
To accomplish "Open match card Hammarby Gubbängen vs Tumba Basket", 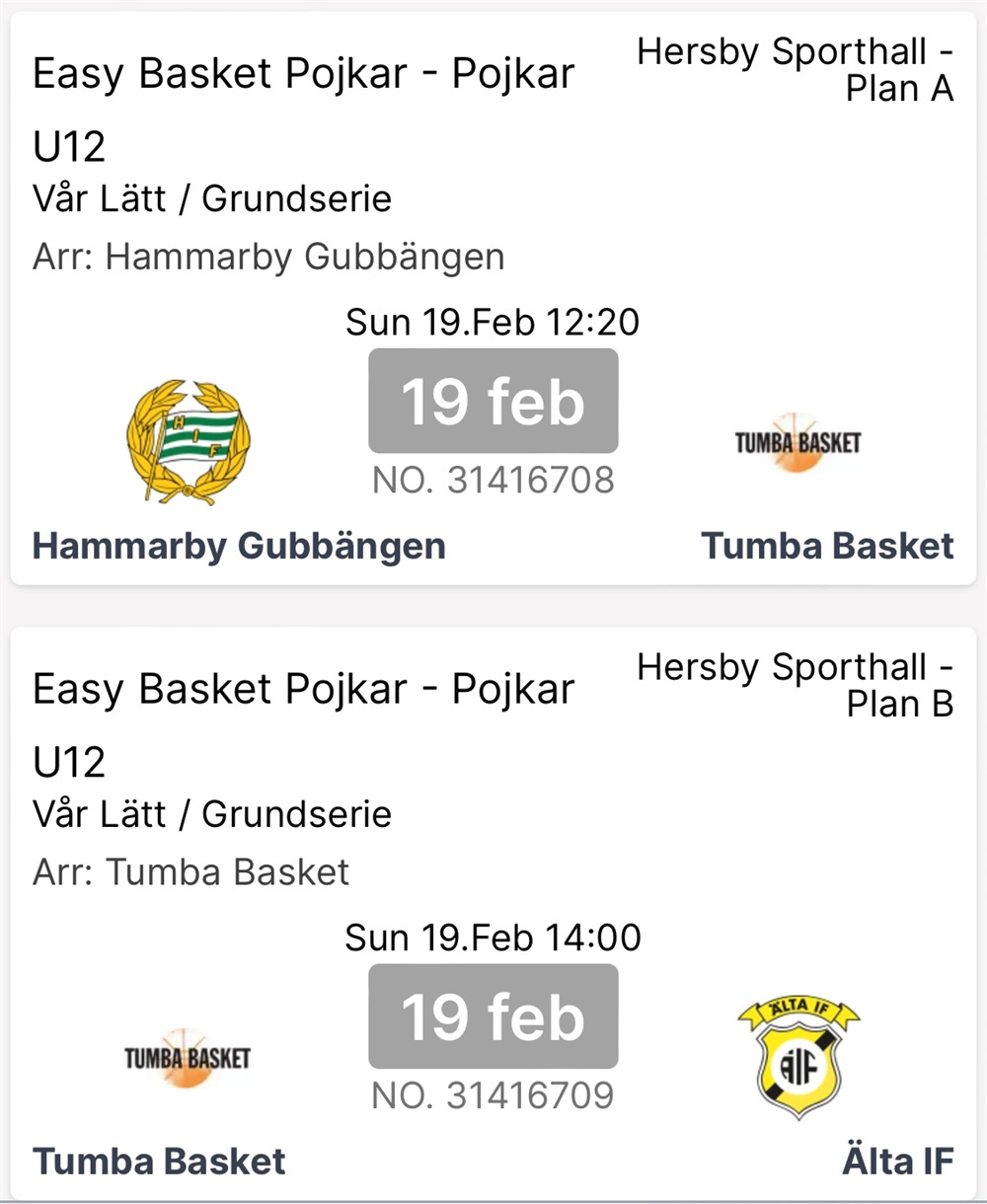I will (493, 296).
